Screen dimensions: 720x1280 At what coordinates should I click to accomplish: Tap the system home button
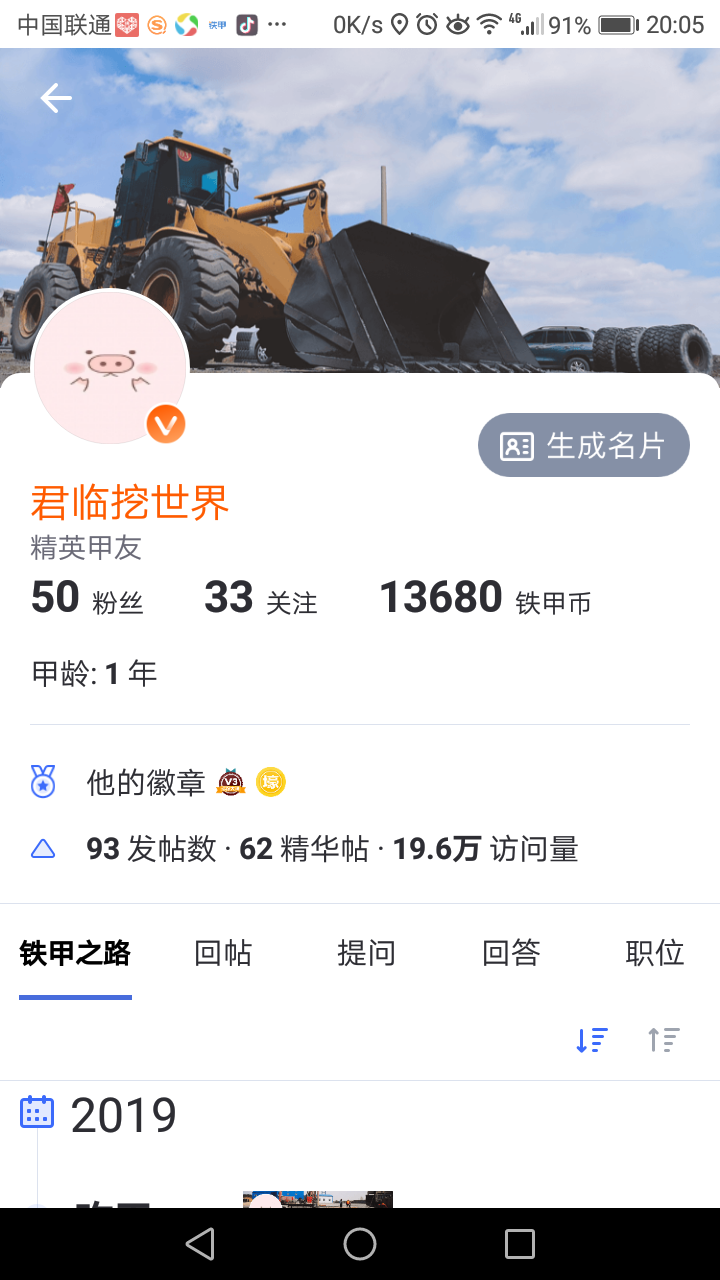click(360, 1244)
